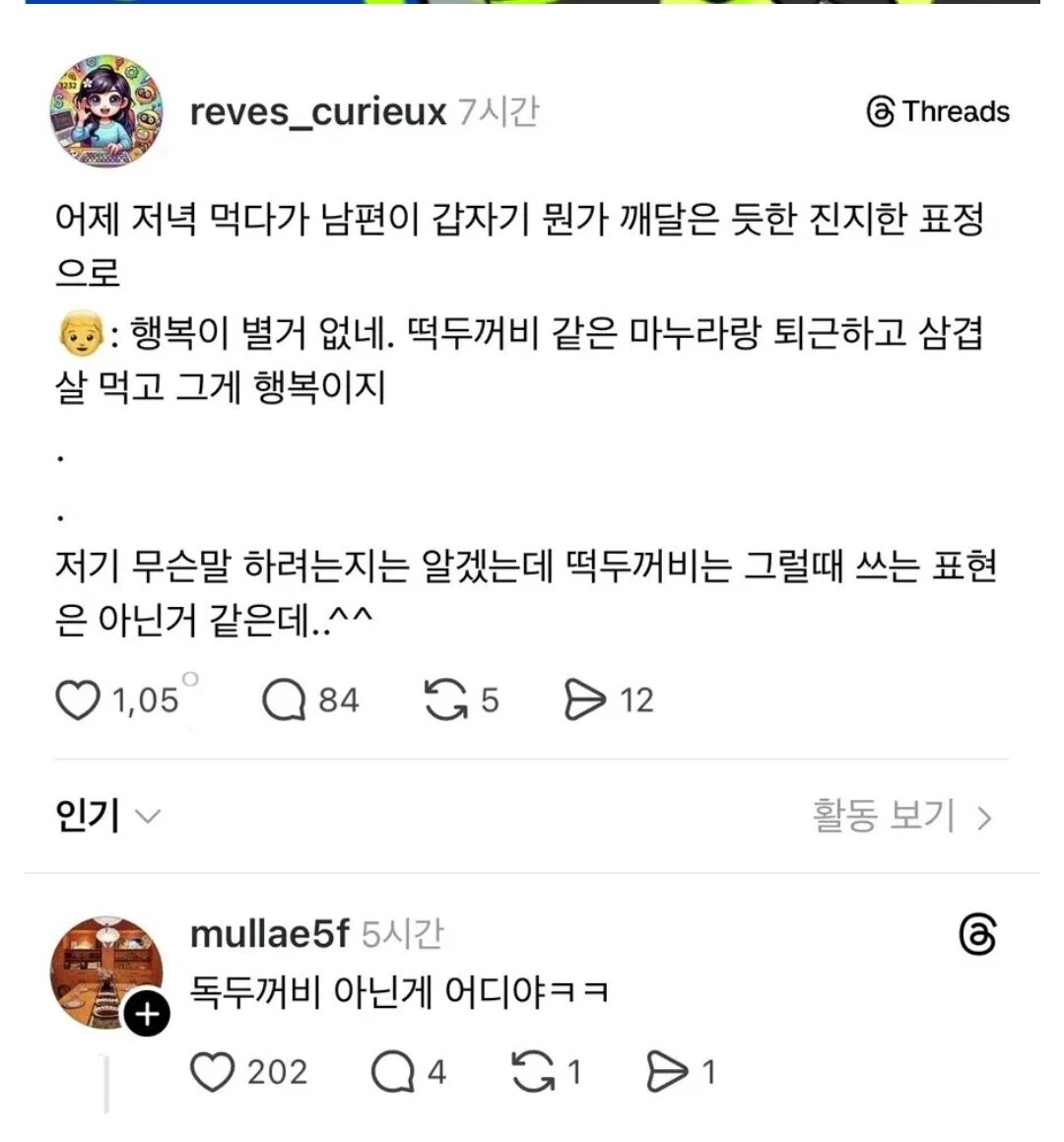The image size is (1064, 1142).
Task: Follow mullae5f with the plus badge
Action: (147, 1014)
